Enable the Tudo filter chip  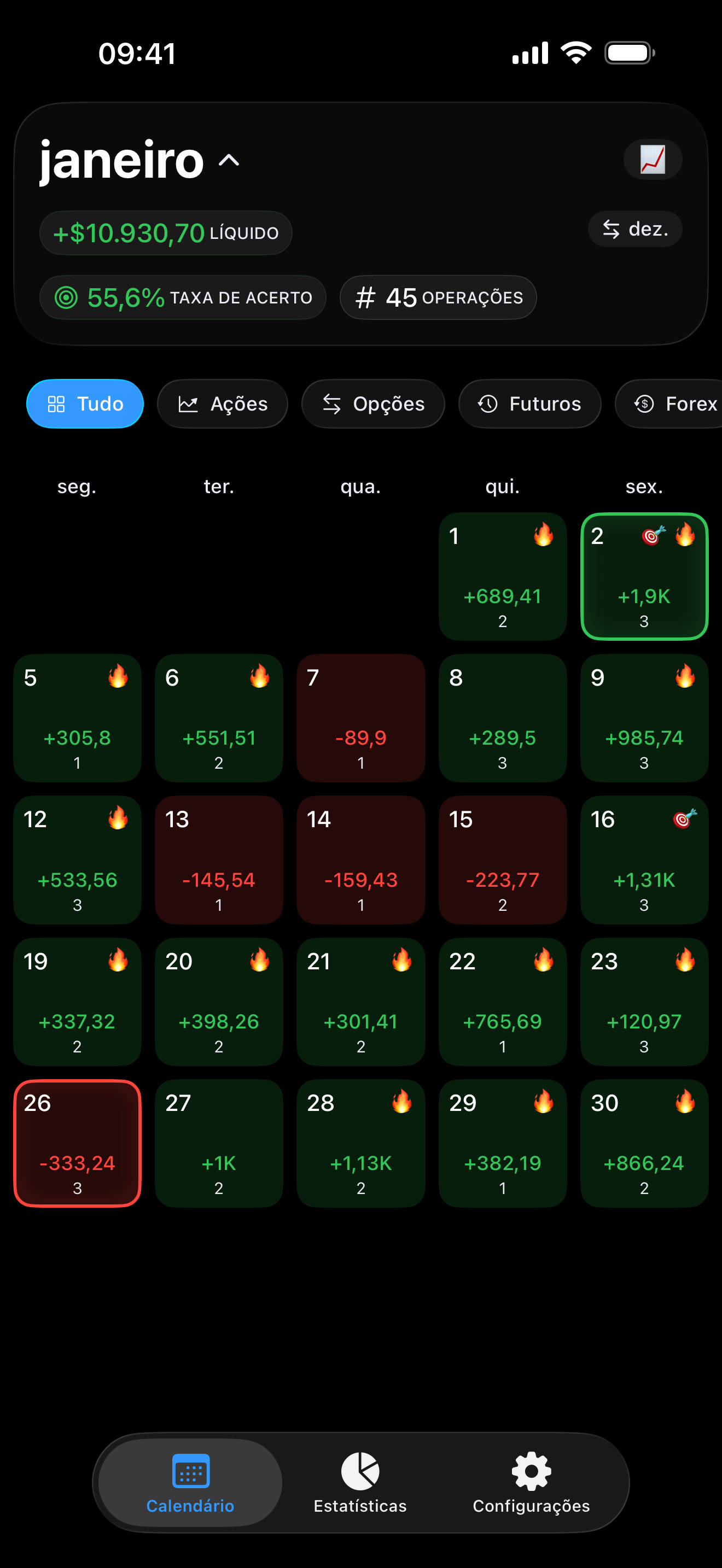[x=85, y=403]
